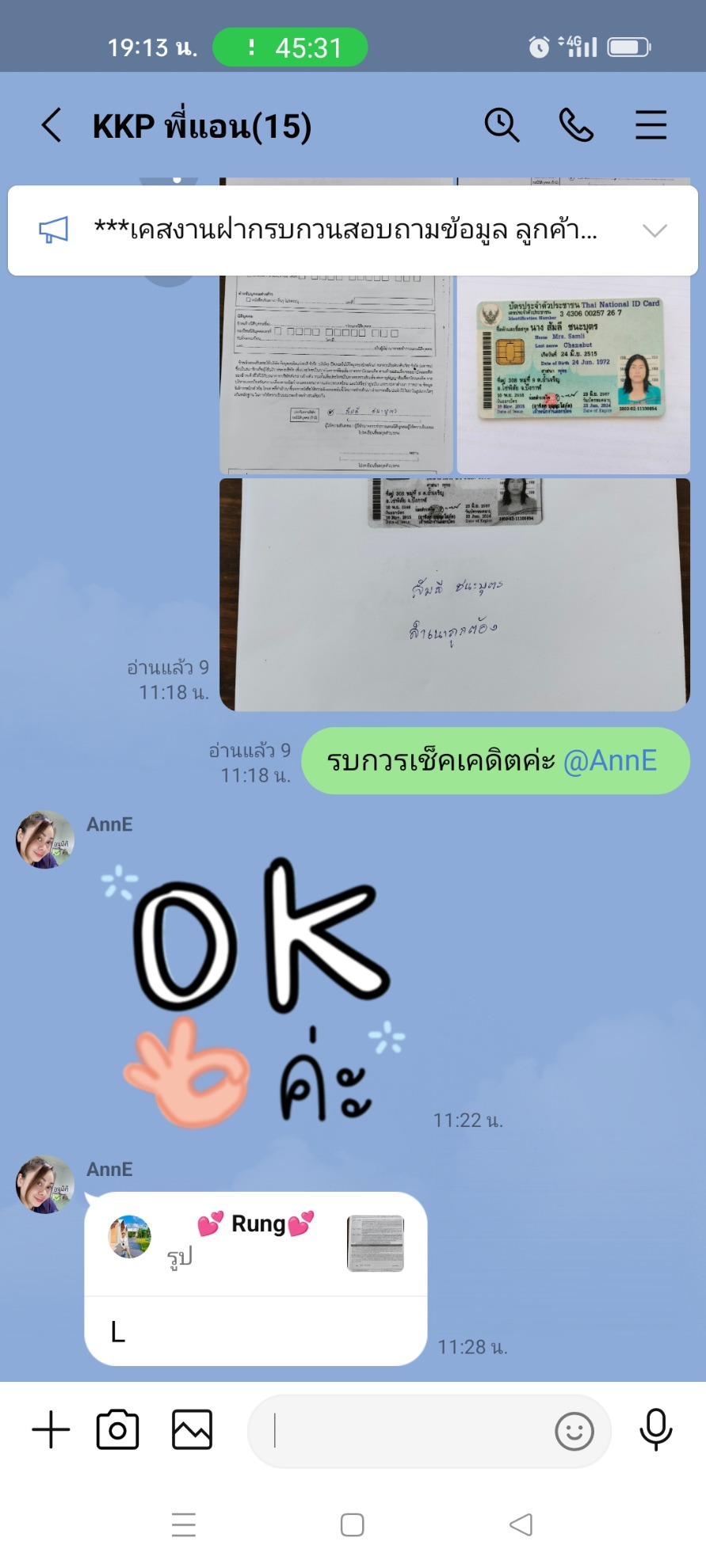706x1568 pixels.
Task: Open the ID card photo message
Action: 573,374
